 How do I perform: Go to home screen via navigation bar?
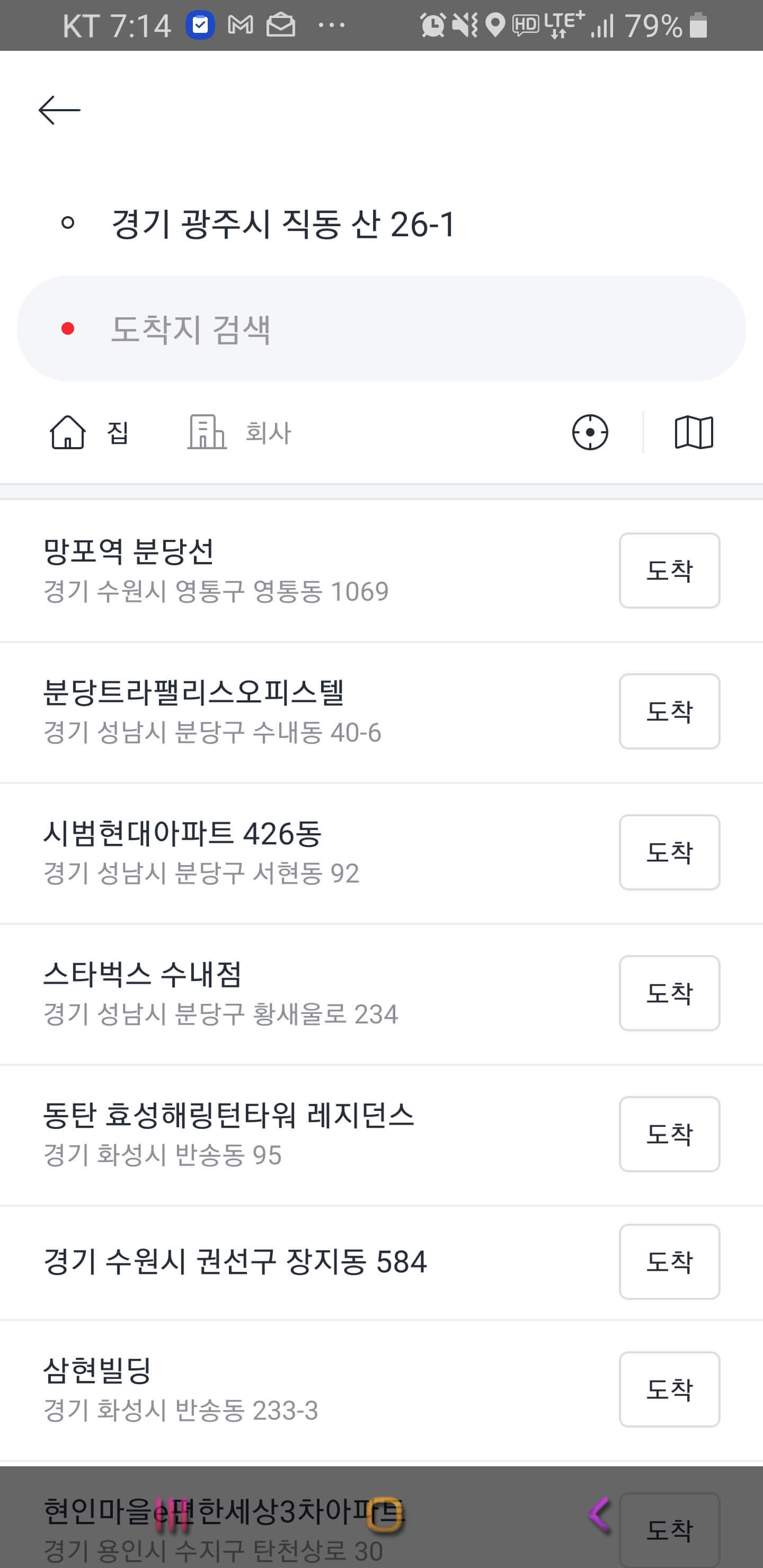point(384,1514)
